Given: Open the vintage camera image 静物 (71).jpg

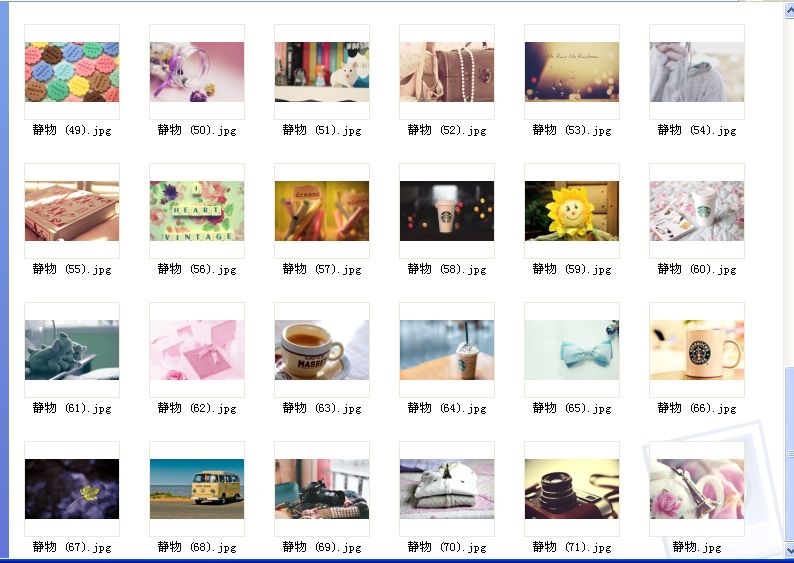Looking at the screenshot, I should pos(572,489).
